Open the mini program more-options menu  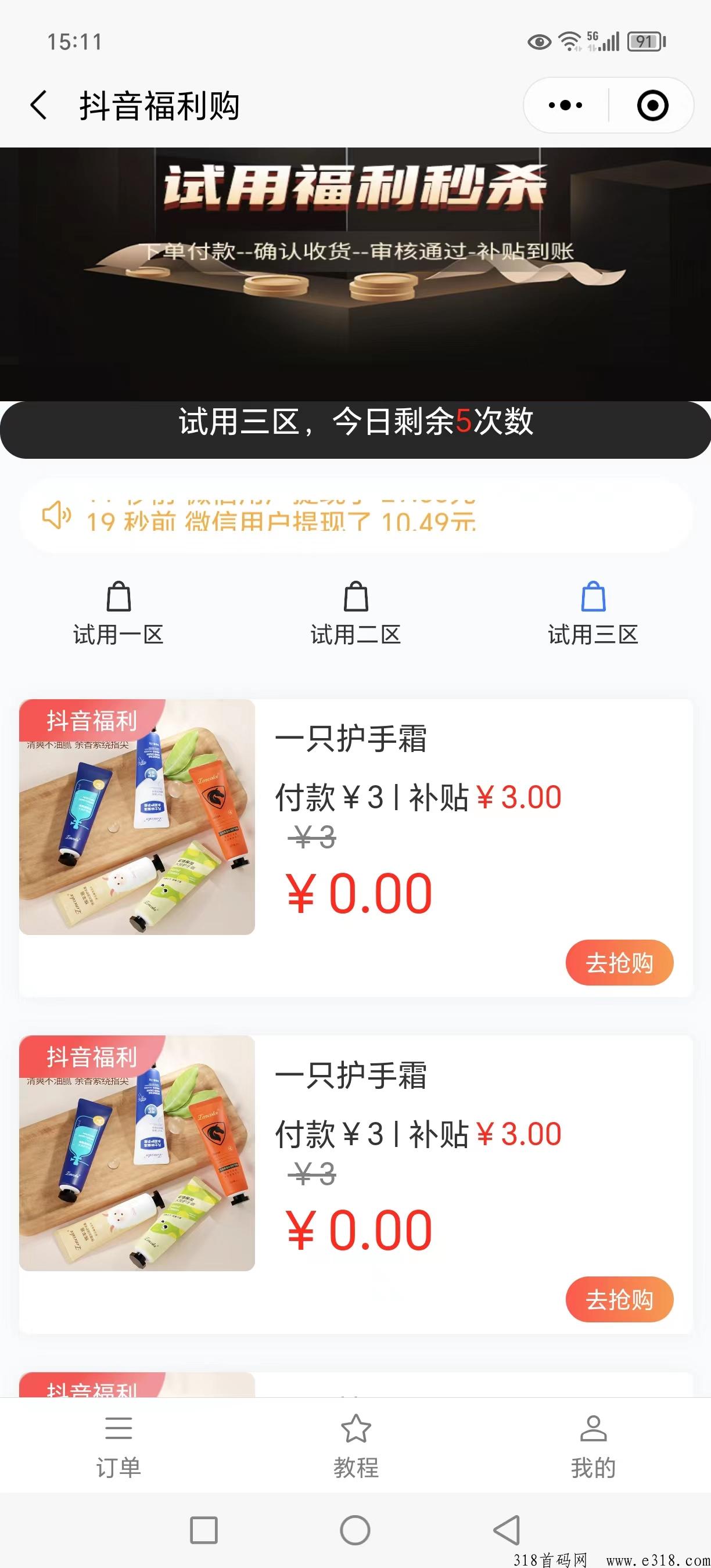566,105
